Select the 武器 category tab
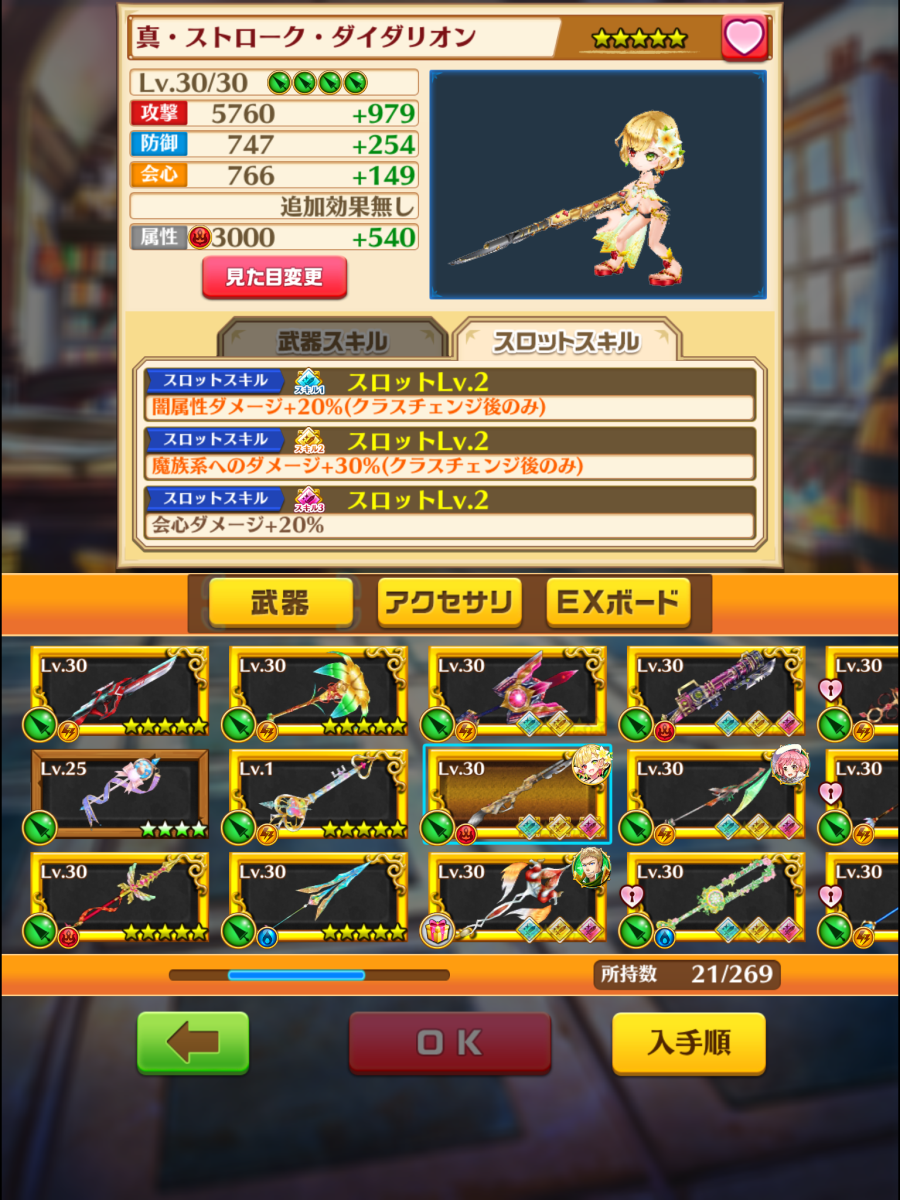The image size is (900, 1200). (x=280, y=603)
